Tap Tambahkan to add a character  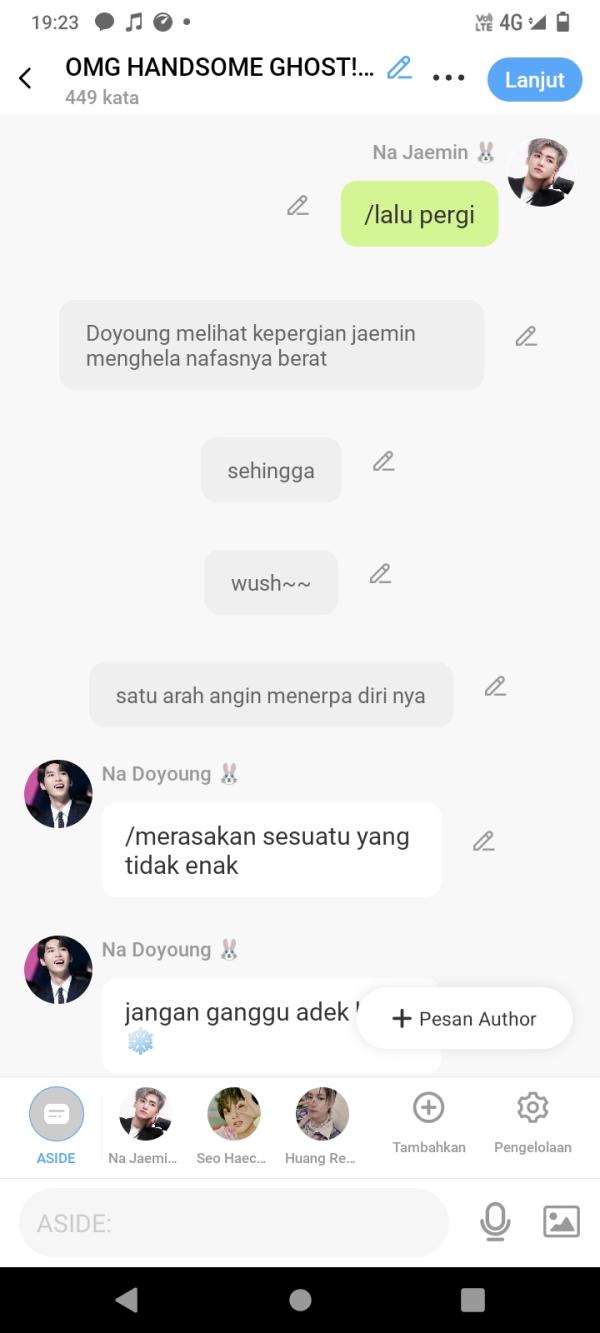pos(428,1122)
